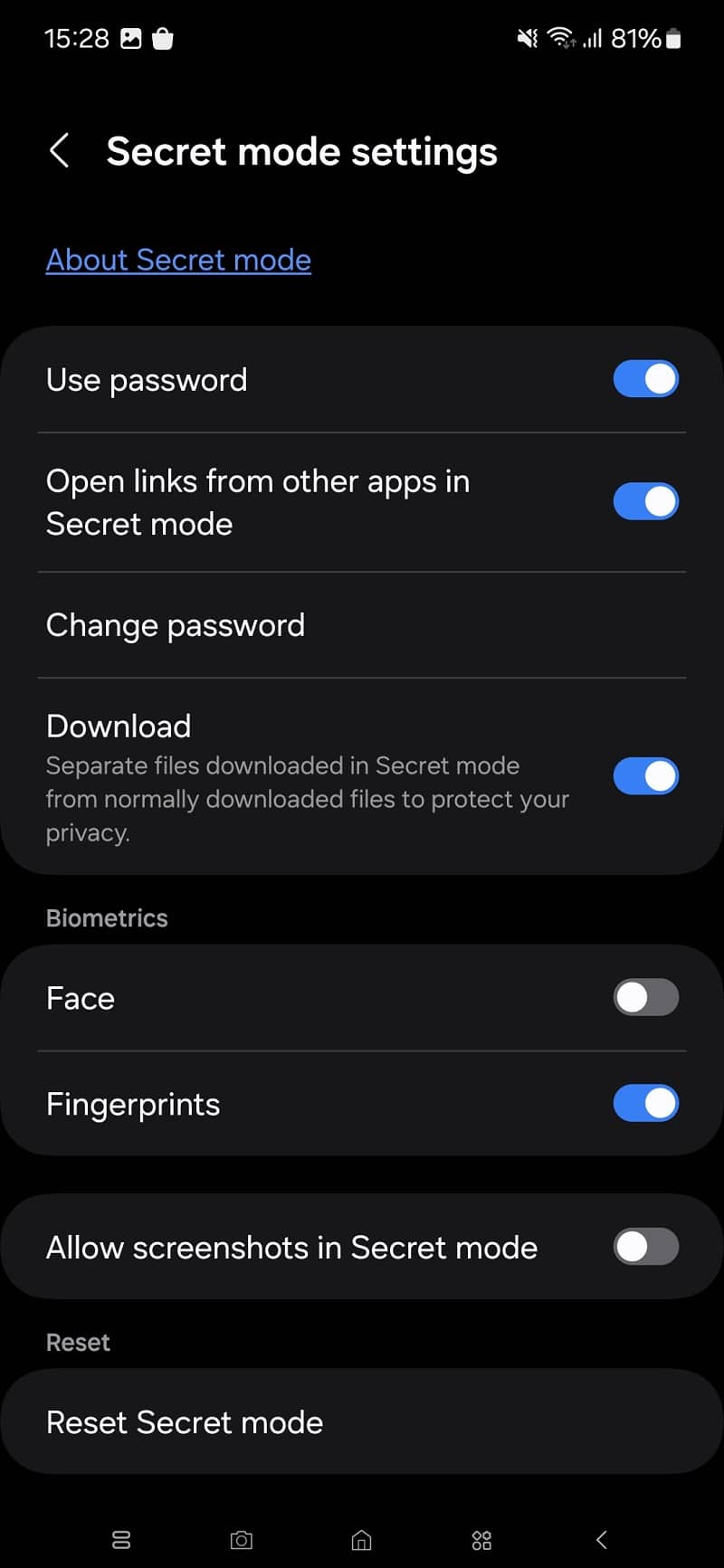Turn off Fingerprints biometrics

point(645,1104)
